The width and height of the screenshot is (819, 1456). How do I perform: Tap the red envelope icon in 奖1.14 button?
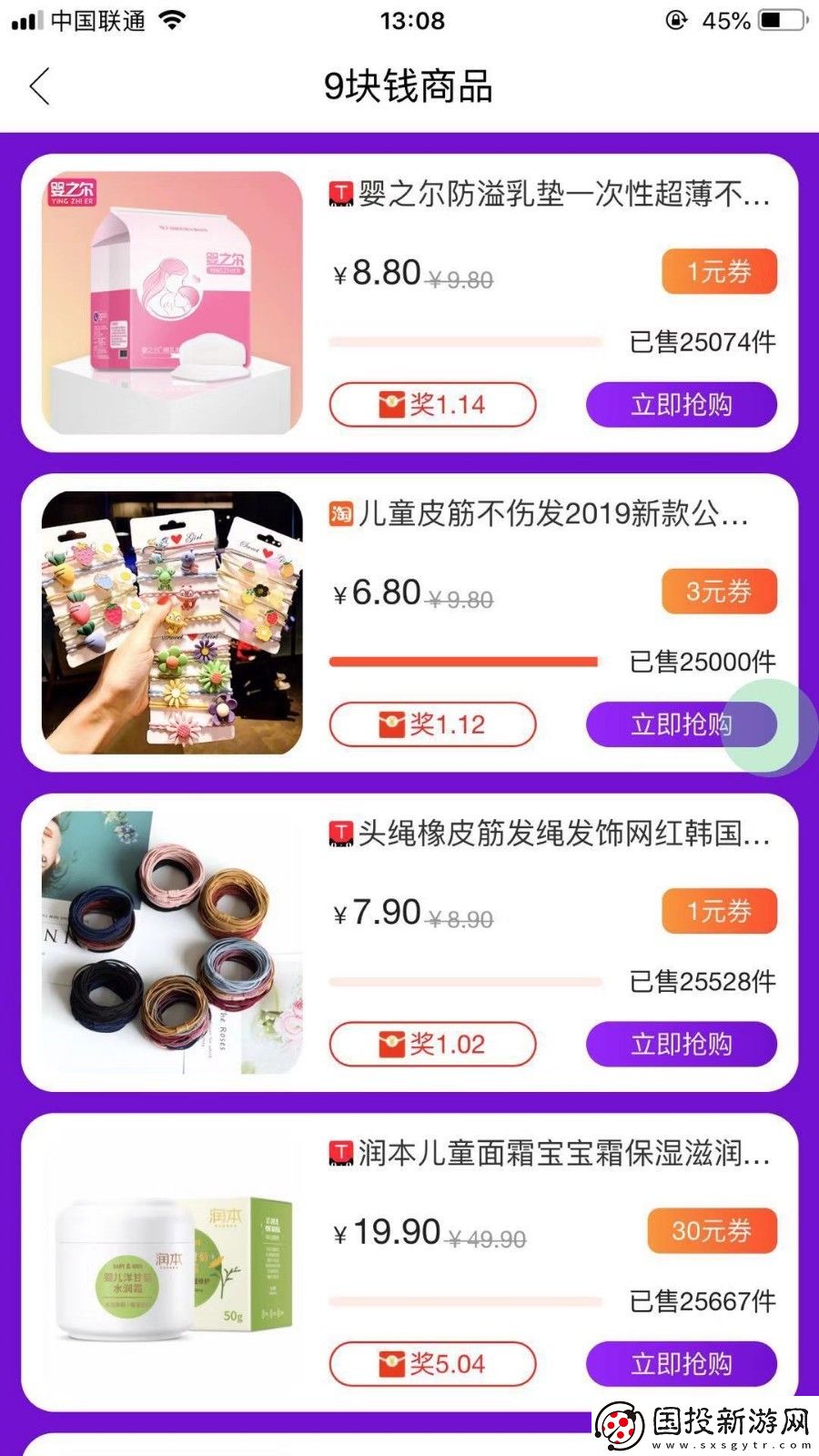click(391, 404)
